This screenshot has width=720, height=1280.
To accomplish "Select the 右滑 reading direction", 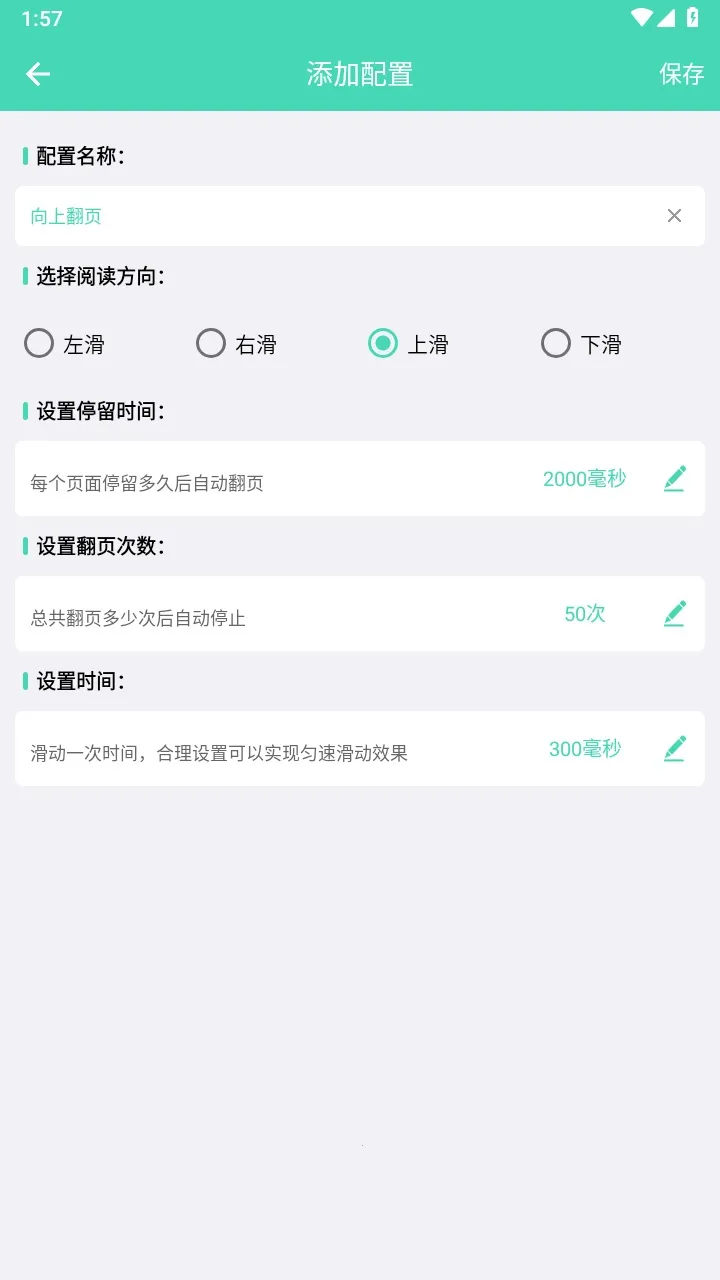I will 211,344.
